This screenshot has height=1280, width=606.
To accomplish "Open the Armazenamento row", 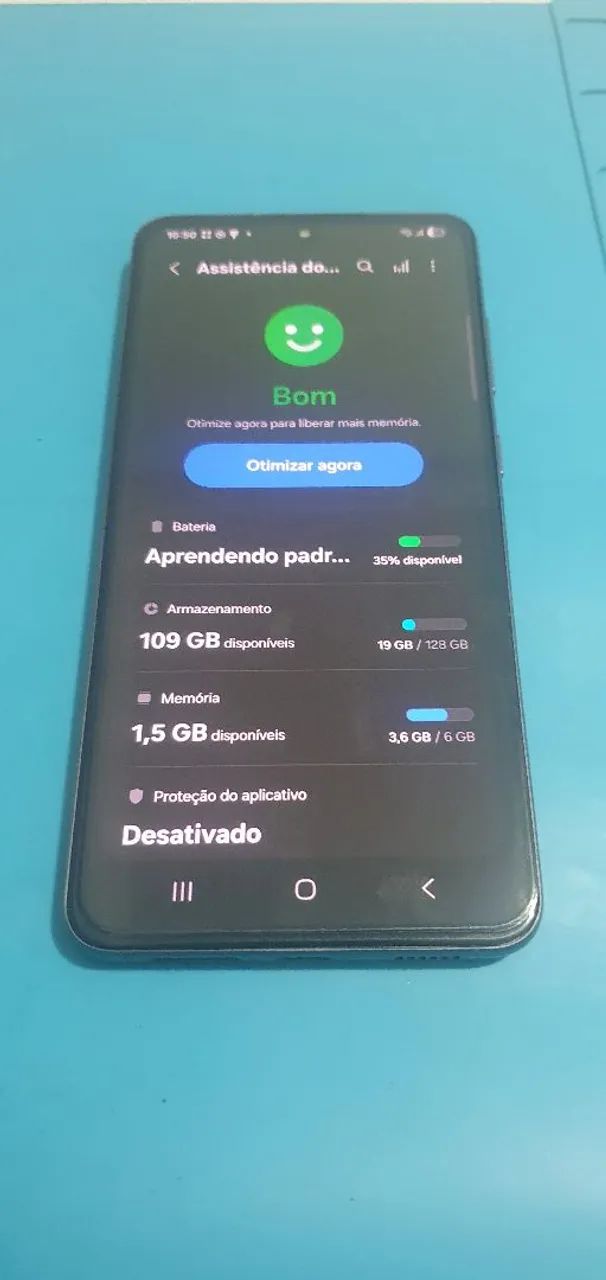I will [x=303, y=628].
